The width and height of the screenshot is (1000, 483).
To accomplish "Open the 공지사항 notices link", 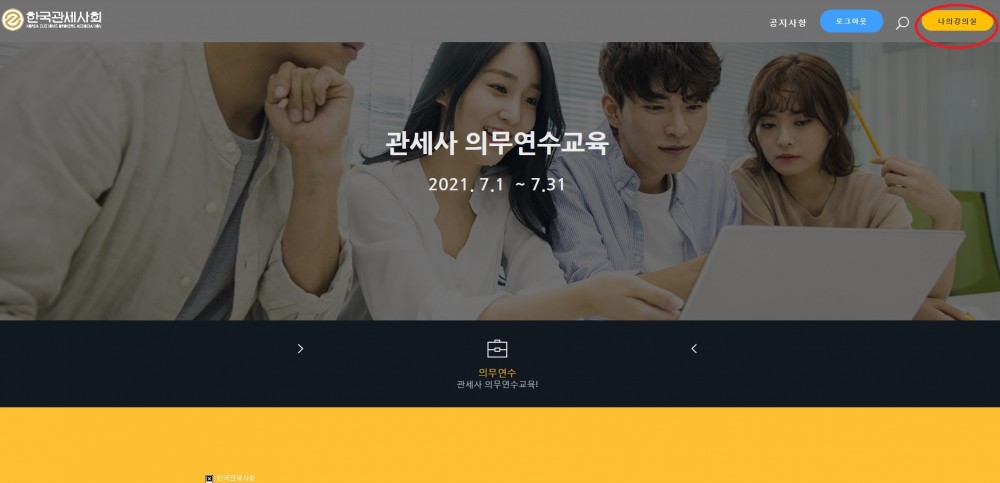I will 787,22.
